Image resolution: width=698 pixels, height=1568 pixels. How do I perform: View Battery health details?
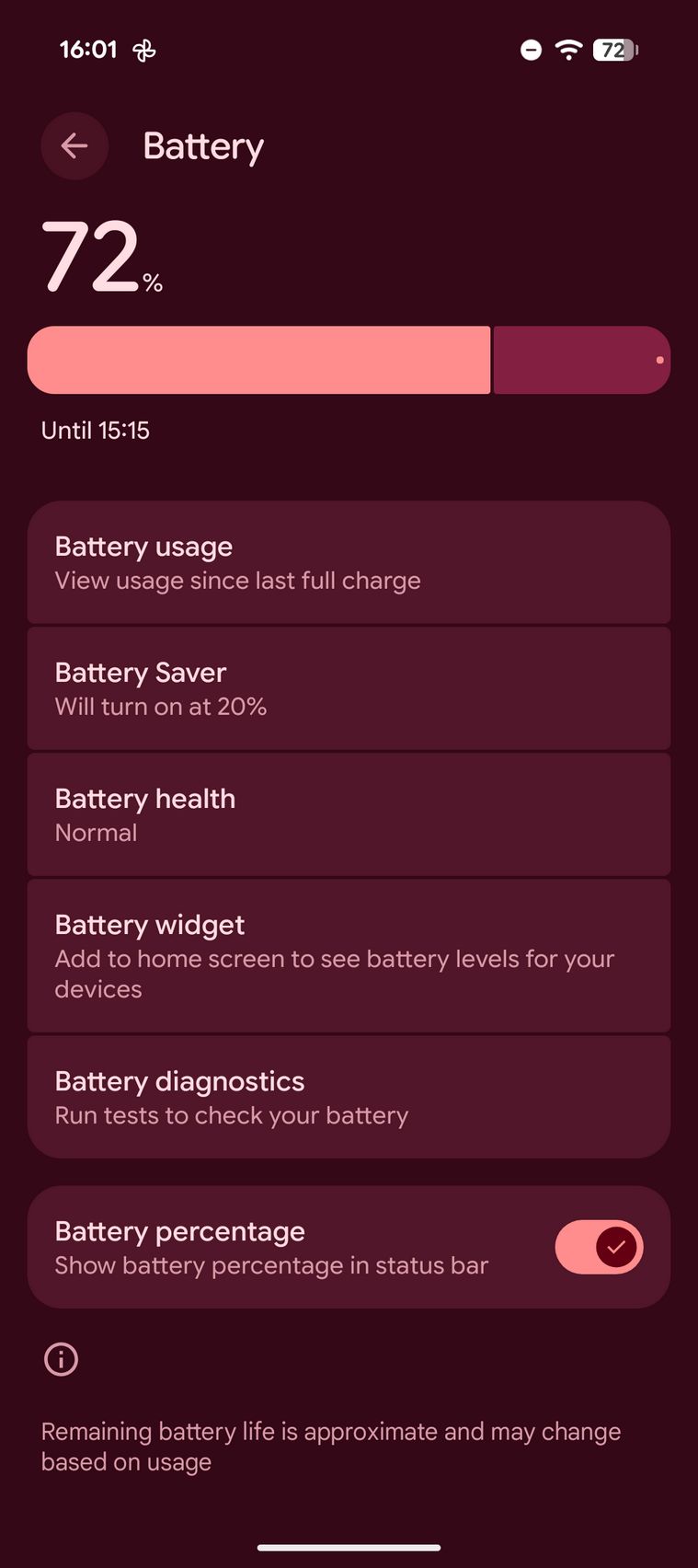[349, 814]
